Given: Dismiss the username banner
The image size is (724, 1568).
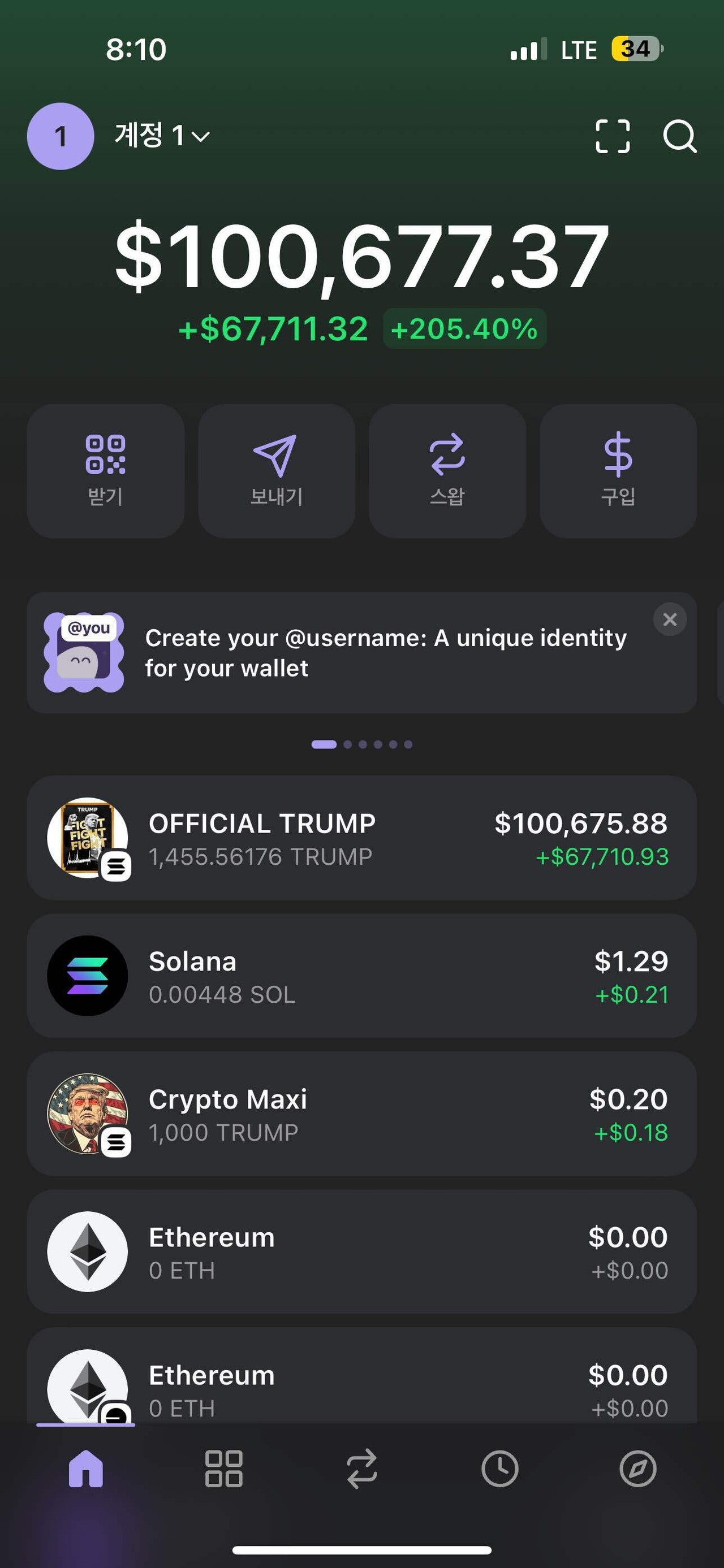Looking at the screenshot, I should tap(670, 619).
